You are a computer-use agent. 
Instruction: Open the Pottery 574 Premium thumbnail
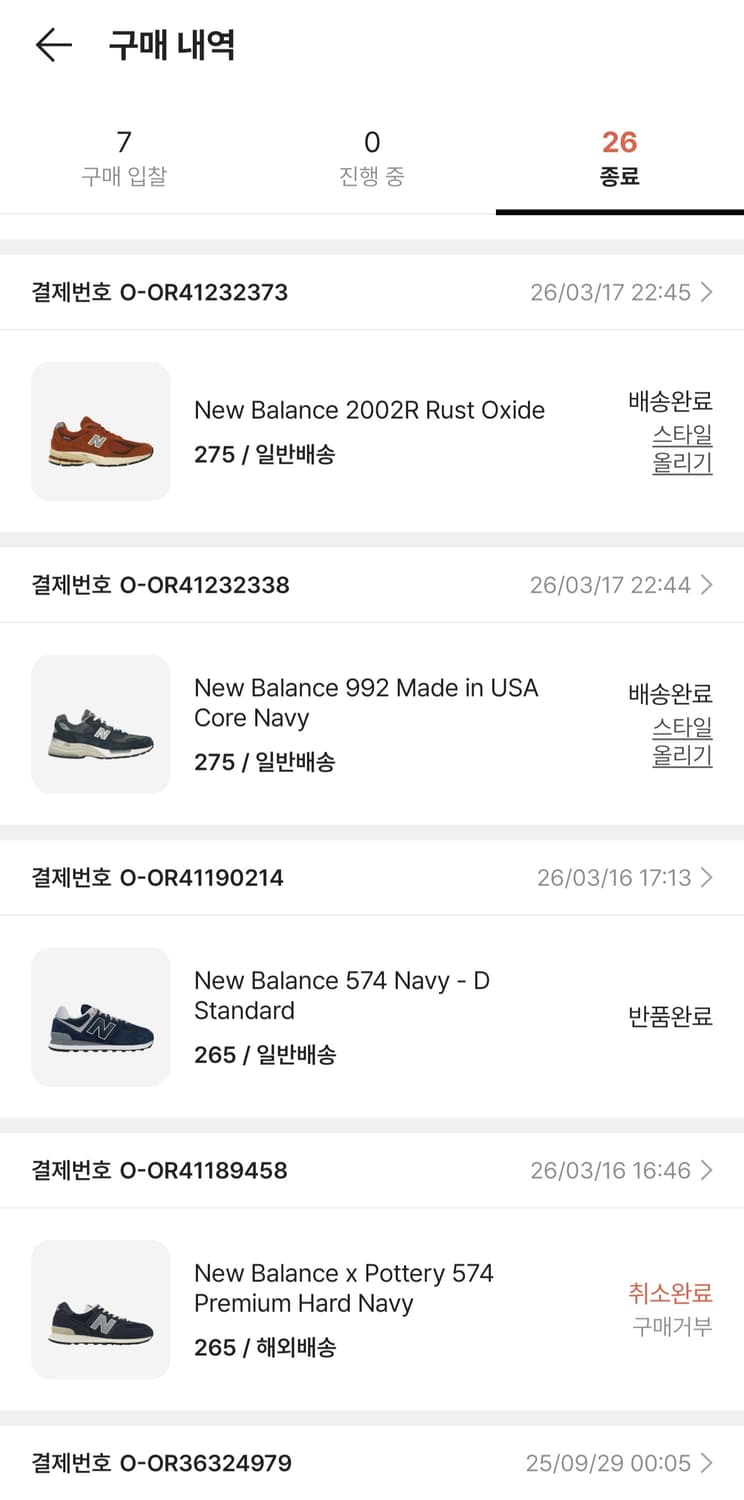[100, 1310]
